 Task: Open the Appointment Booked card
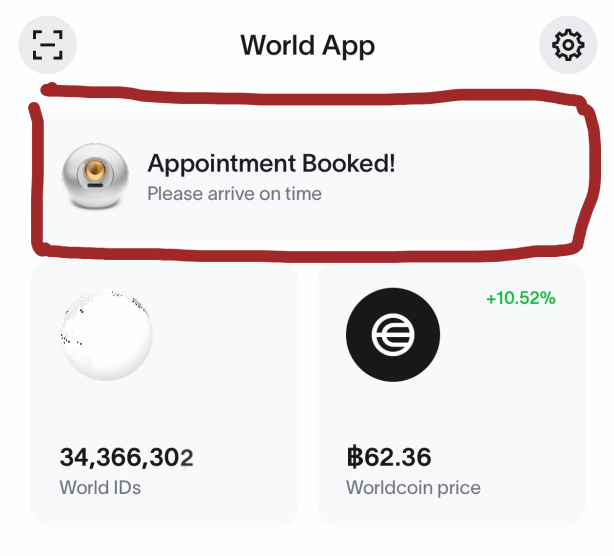coord(308,175)
